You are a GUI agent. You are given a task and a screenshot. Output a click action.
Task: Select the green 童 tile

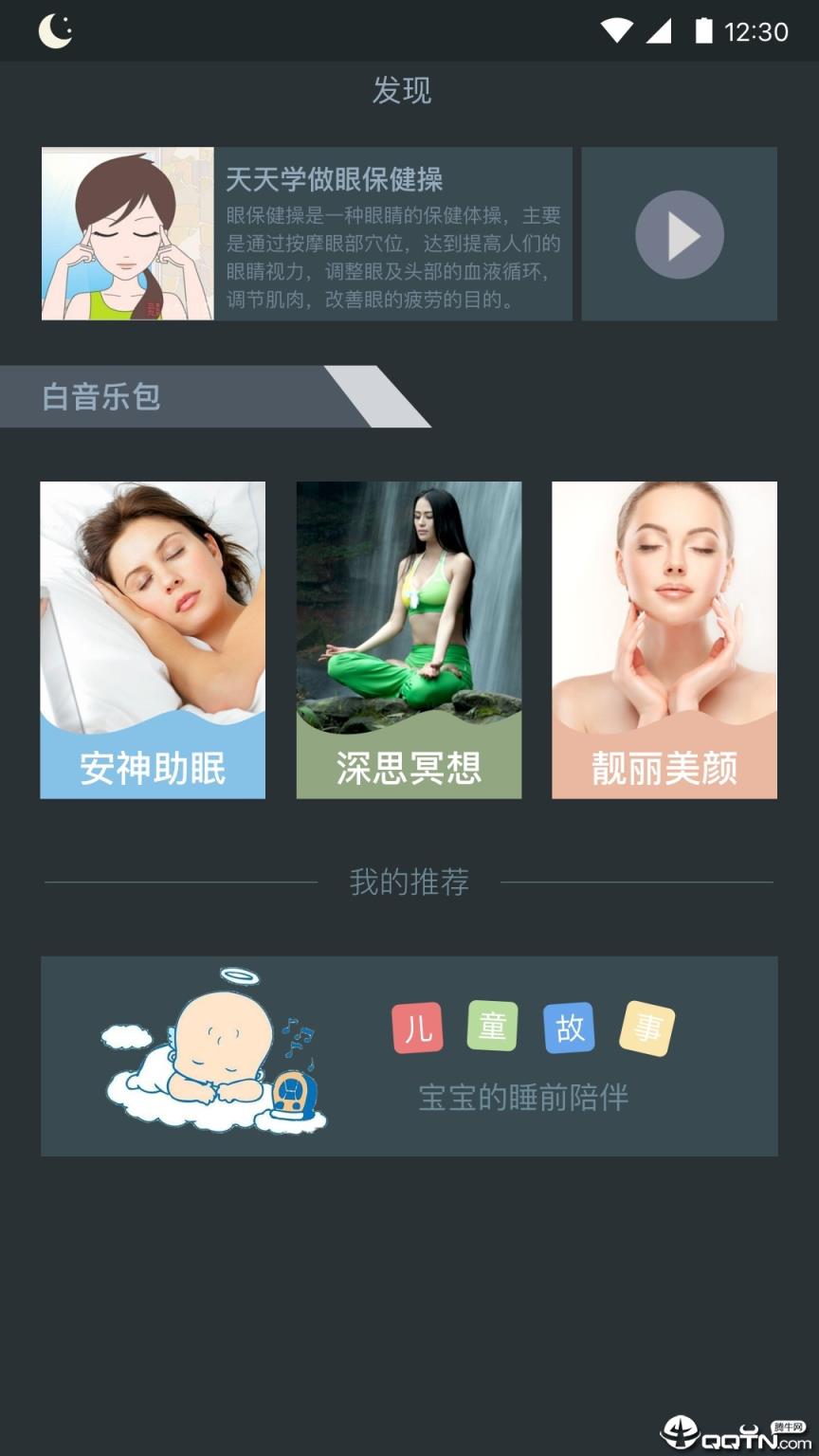click(494, 1027)
